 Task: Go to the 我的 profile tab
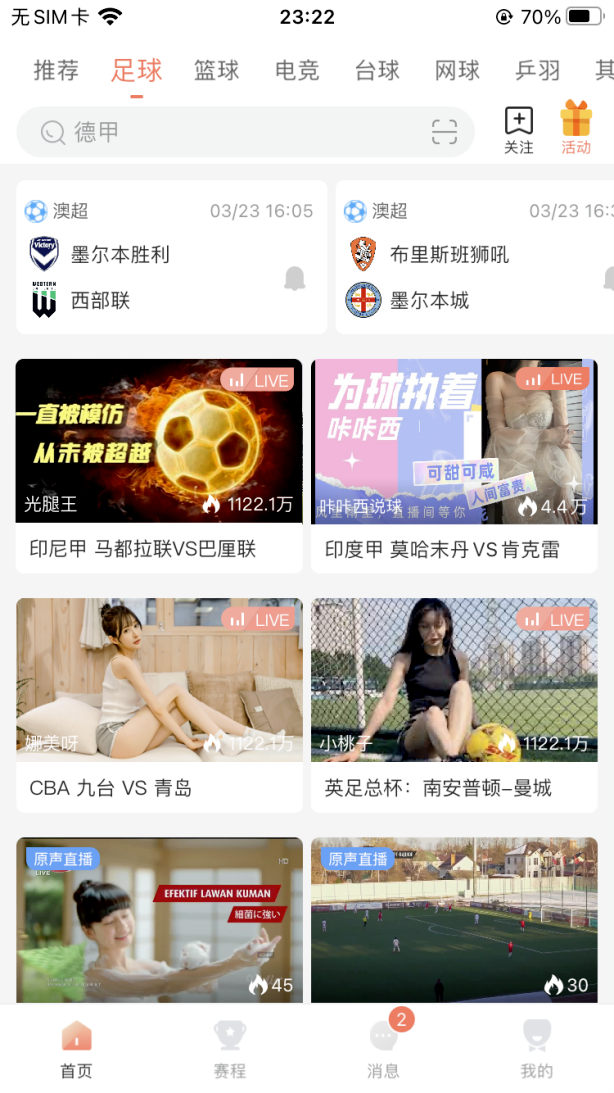(536, 1048)
